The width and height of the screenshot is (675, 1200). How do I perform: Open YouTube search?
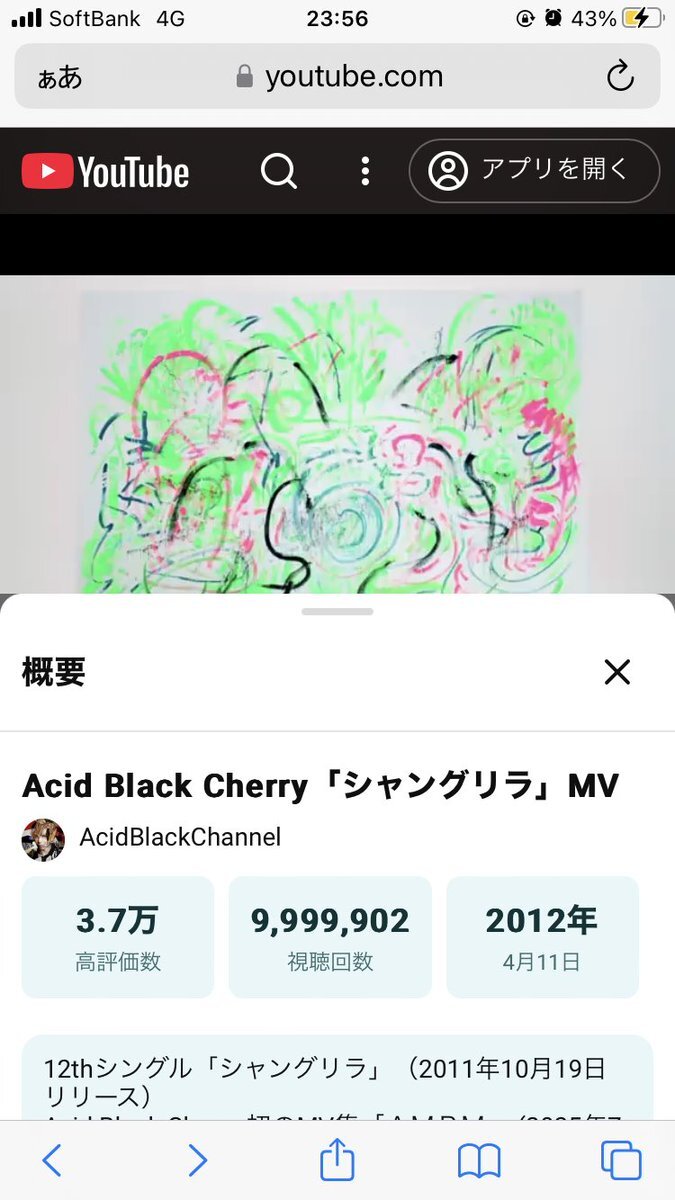pyautogui.click(x=279, y=171)
